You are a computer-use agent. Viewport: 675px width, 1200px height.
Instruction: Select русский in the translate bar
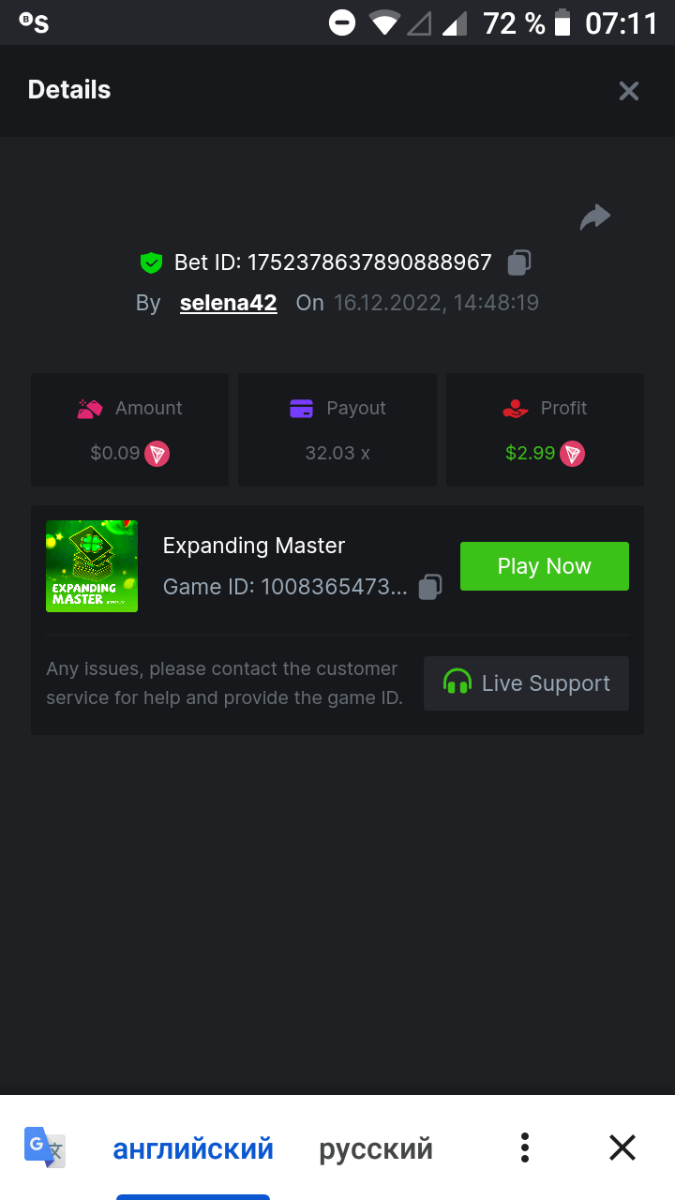pos(376,1148)
